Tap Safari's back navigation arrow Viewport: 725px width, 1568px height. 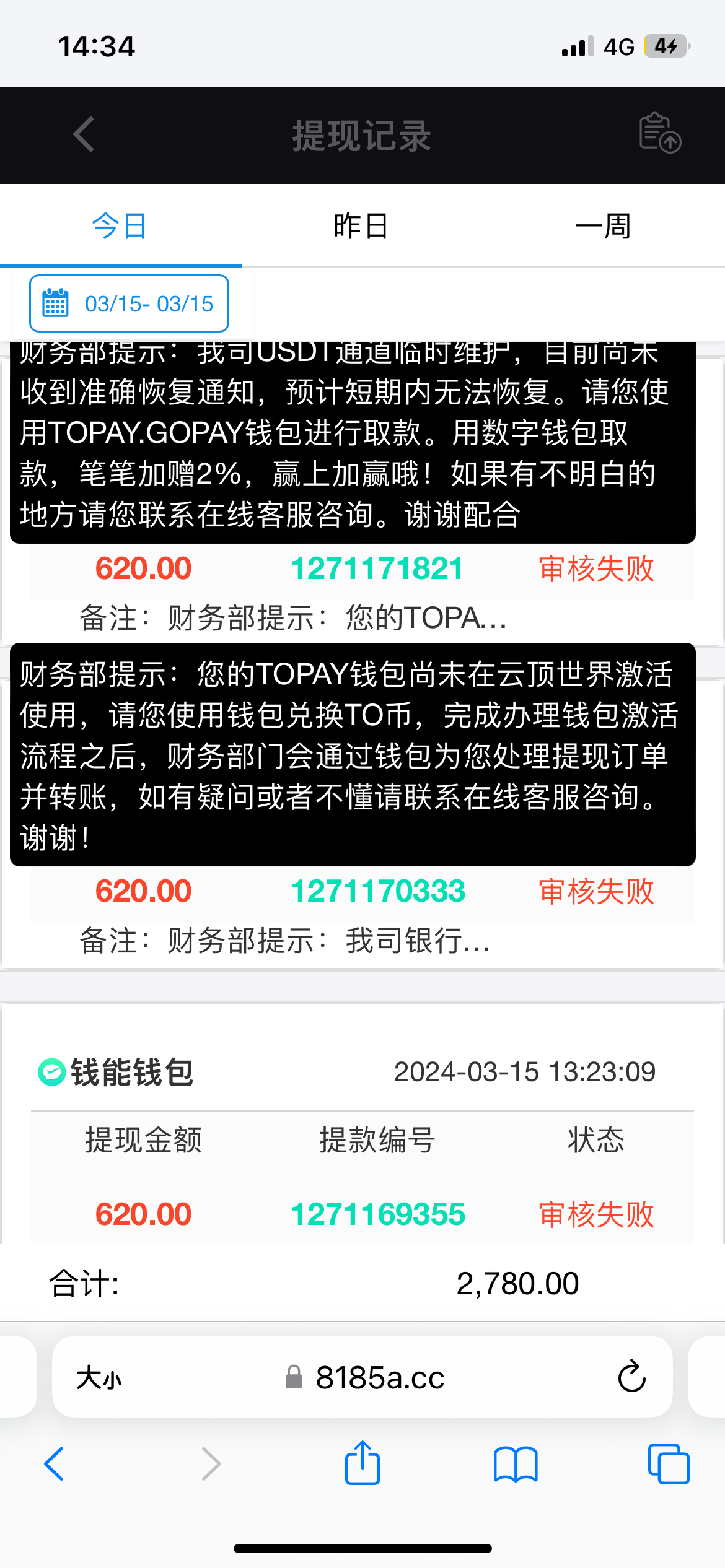54,1465
